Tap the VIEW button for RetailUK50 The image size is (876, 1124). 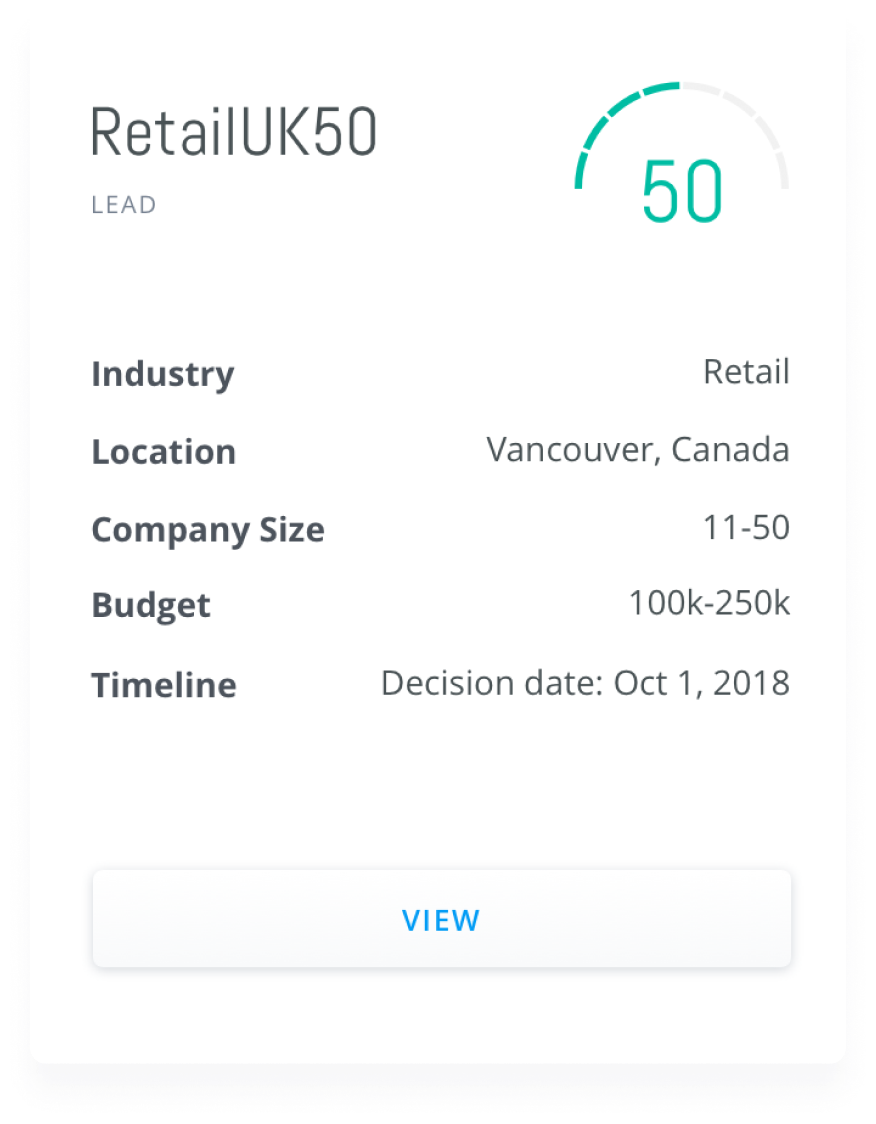click(441, 919)
